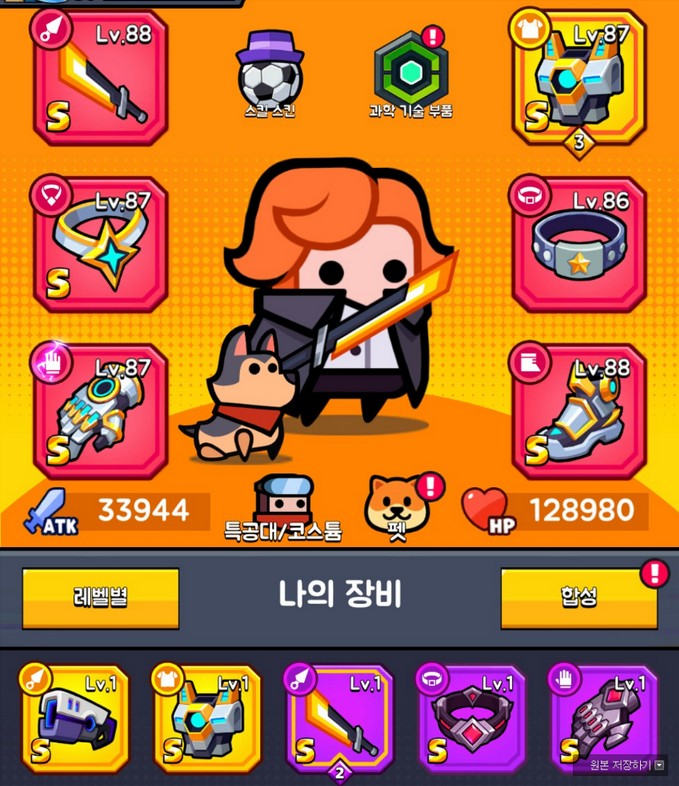Tap the 합성 merge button
This screenshot has height=786, width=679.
tap(579, 598)
